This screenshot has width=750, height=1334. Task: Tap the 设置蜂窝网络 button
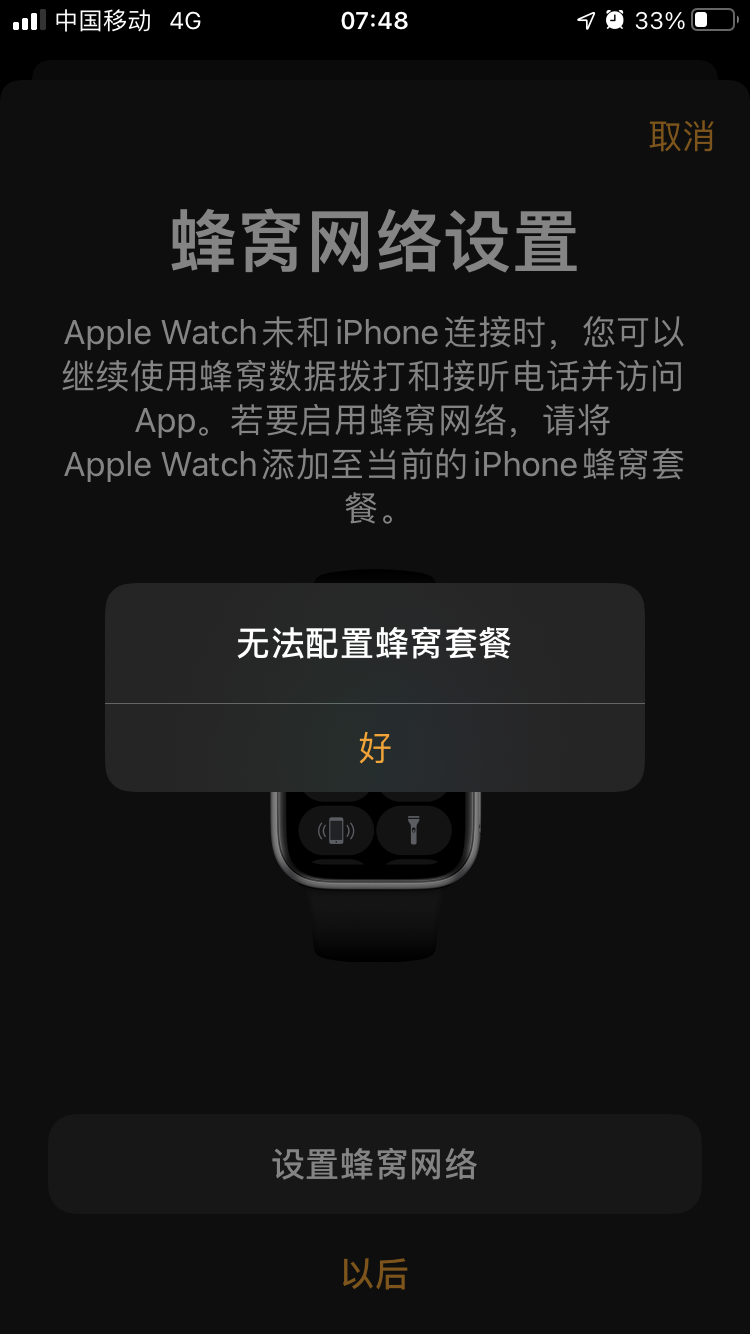(x=375, y=1164)
